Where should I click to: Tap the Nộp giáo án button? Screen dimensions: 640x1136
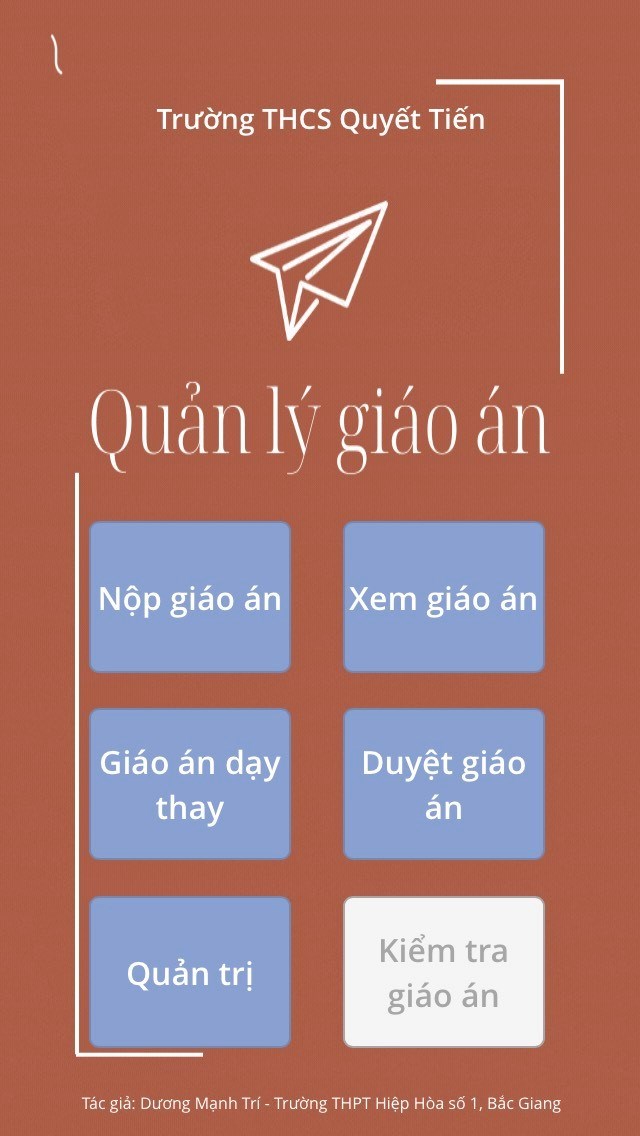point(190,597)
